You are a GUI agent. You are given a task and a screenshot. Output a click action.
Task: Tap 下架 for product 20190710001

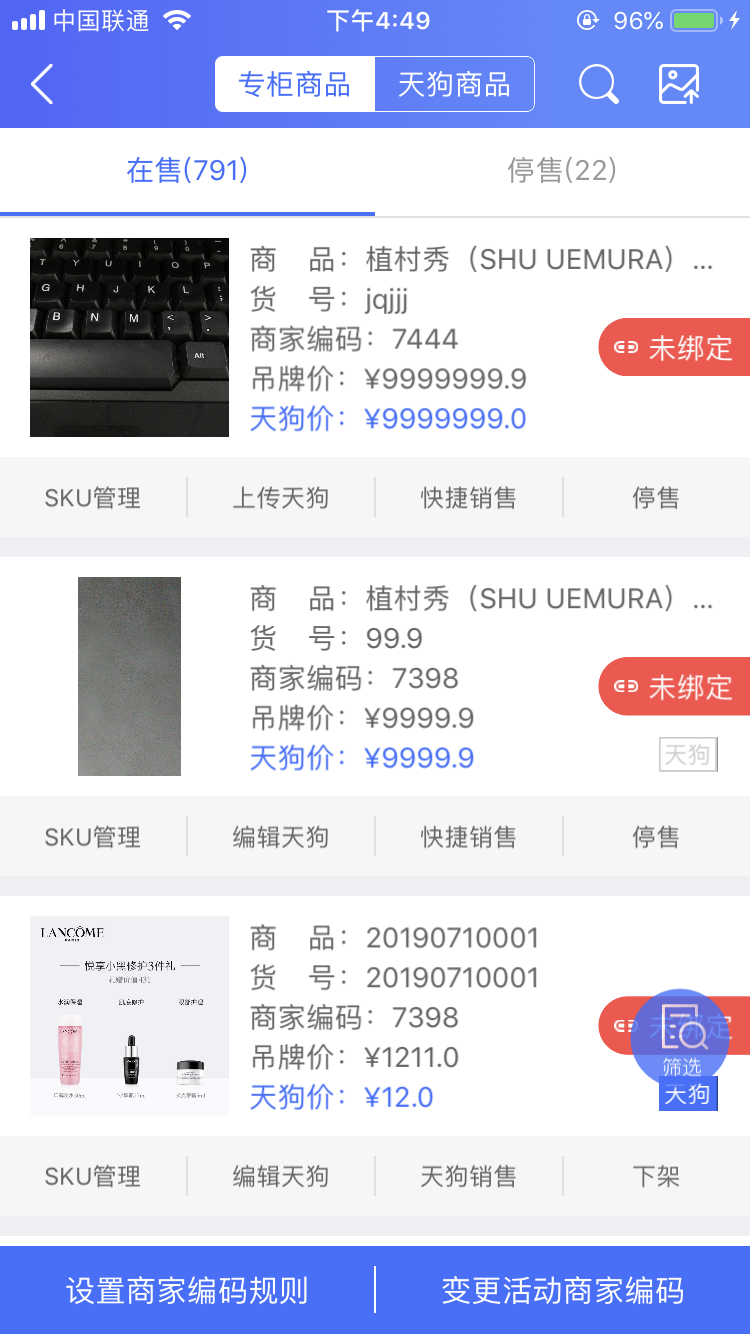pyautogui.click(x=656, y=1175)
